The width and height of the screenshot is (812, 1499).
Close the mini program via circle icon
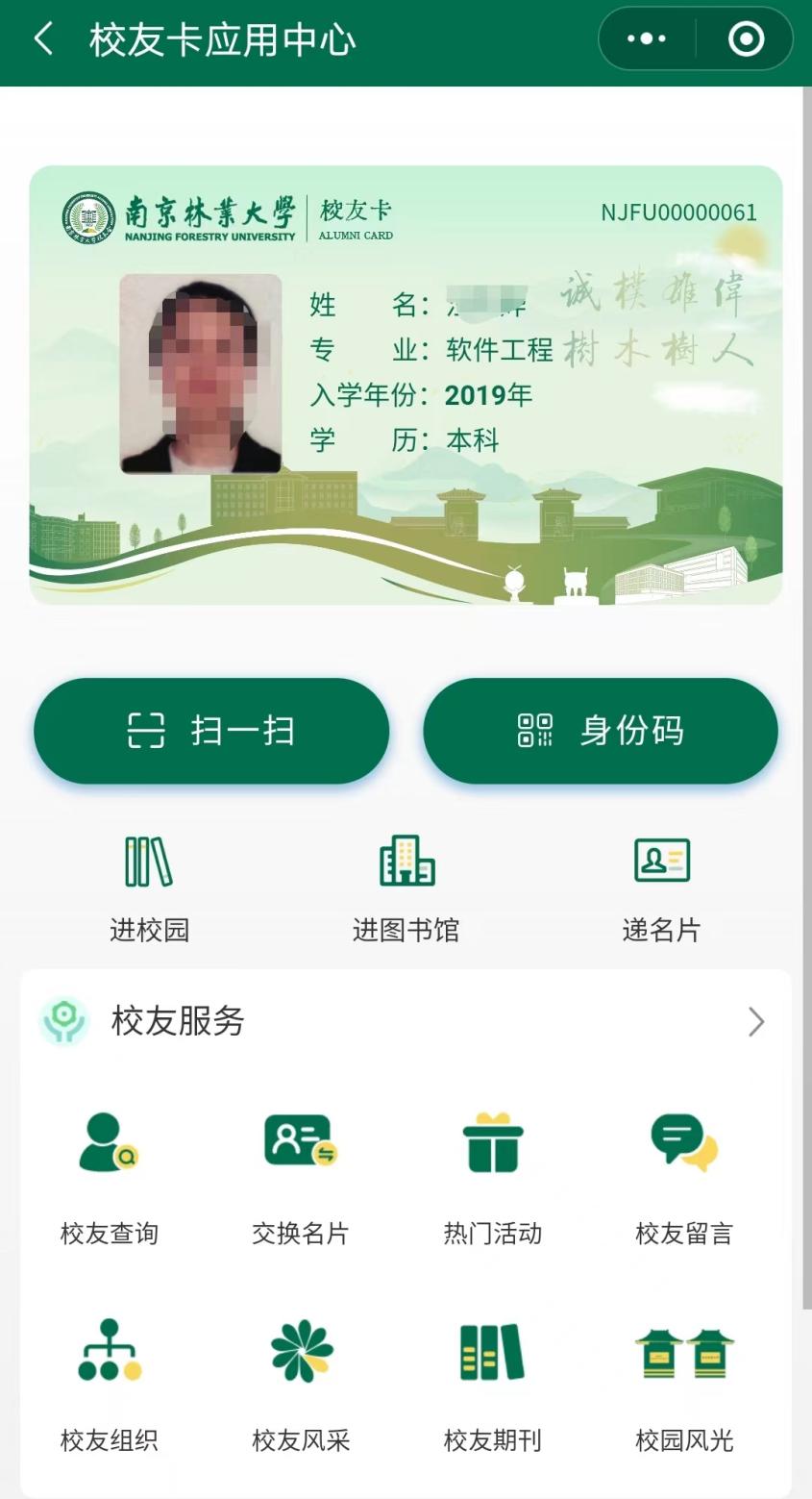pos(746,39)
